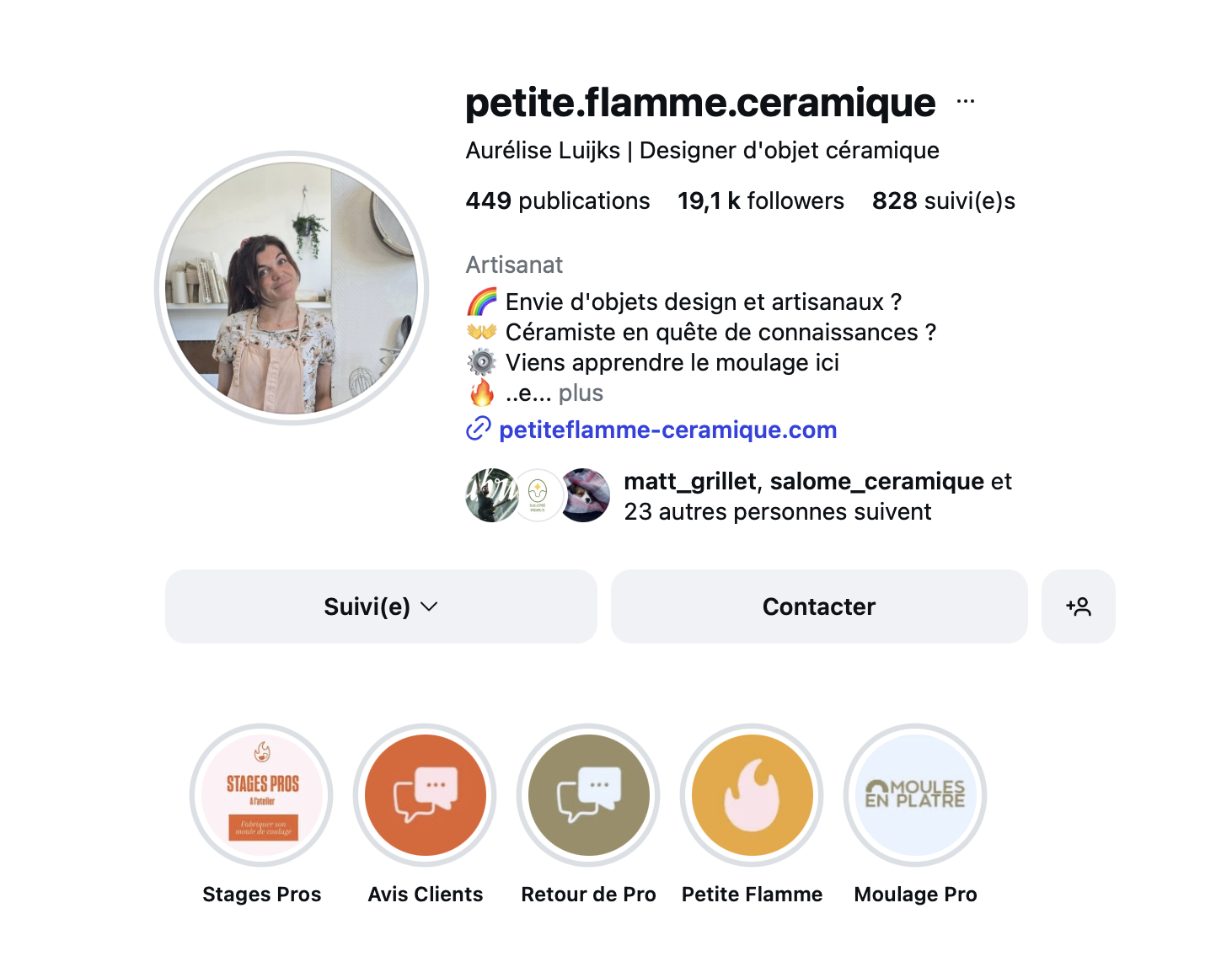The image size is (1232, 967).
Task: Open the Moulage Pro highlight
Action: point(915,795)
